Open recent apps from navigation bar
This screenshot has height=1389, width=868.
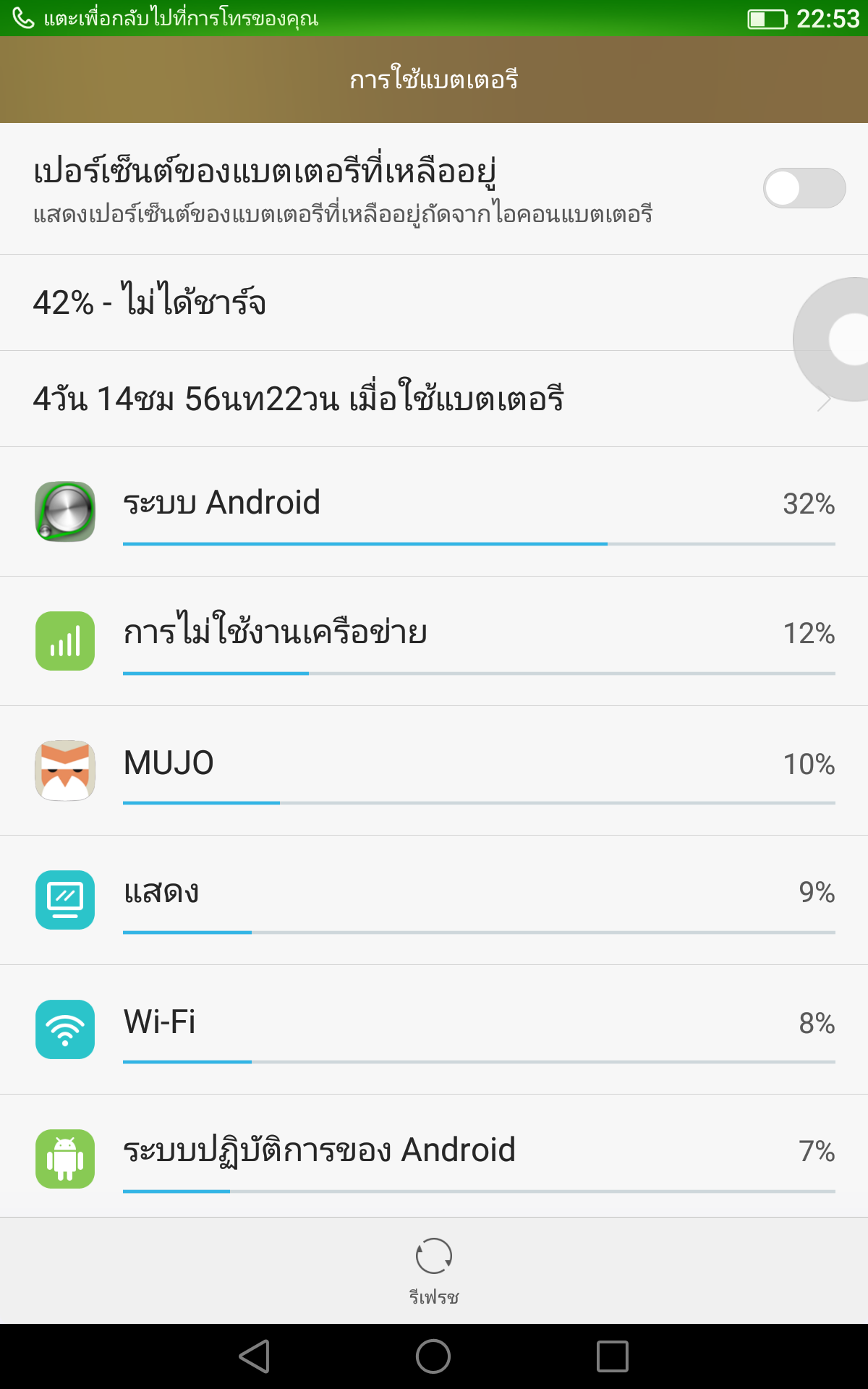click(x=612, y=1356)
